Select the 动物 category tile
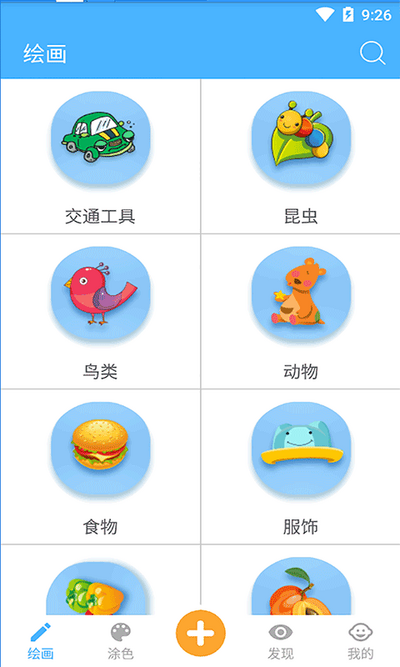 point(301,311)
